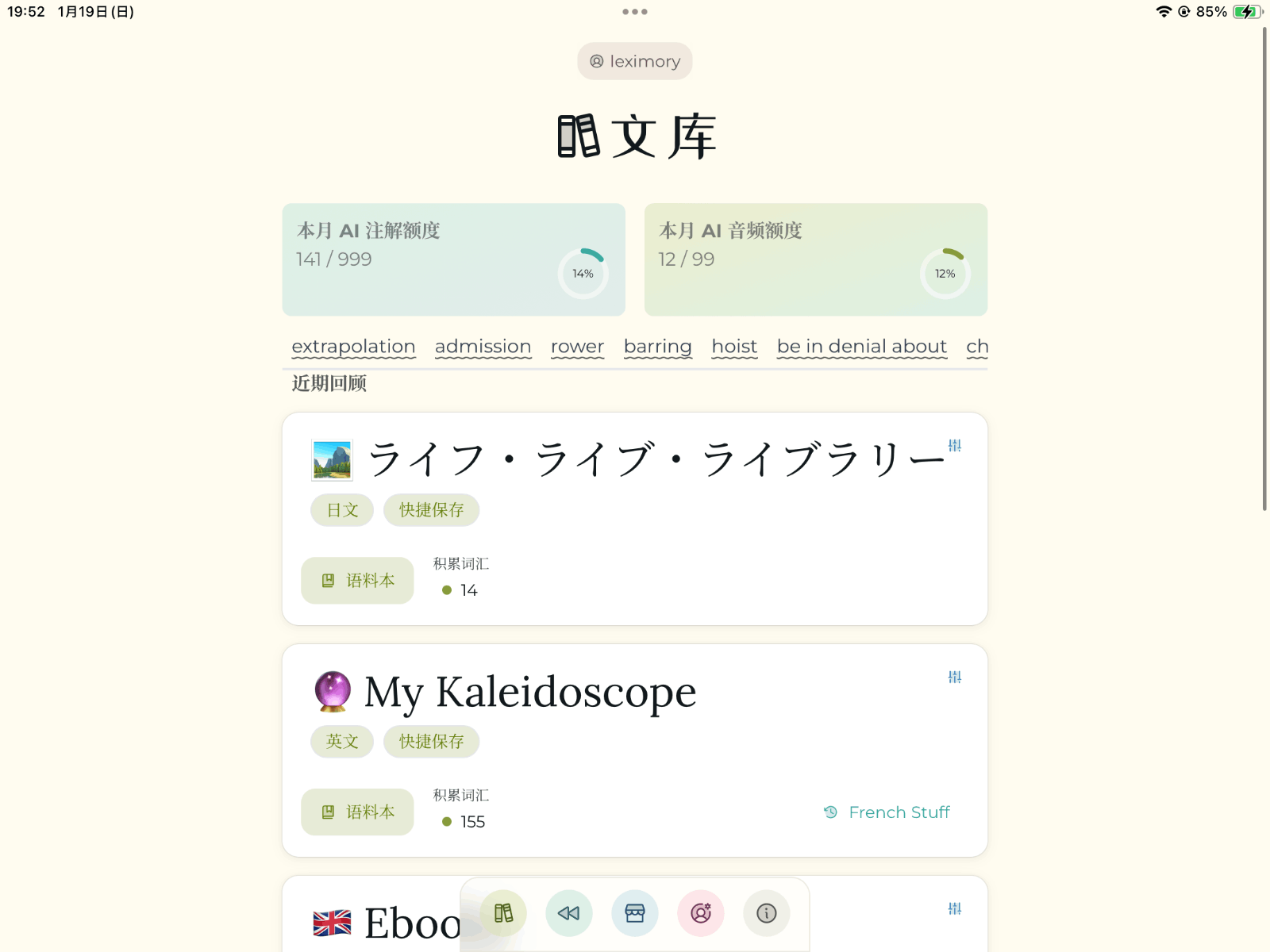
Task: Open the marketplace store tab
Action: pos(635,913)
